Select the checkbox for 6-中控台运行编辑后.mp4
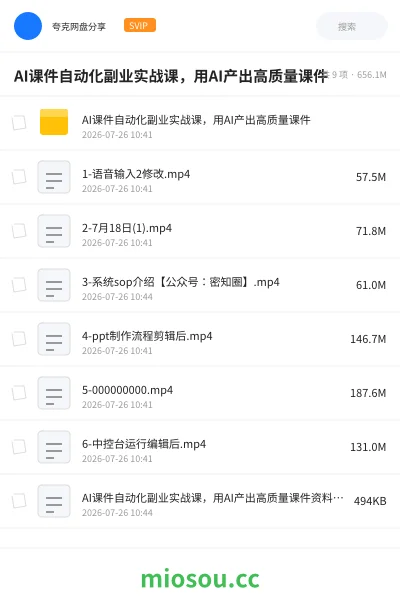The height and width of the screenshot is (600, 400). click(19, 447)
